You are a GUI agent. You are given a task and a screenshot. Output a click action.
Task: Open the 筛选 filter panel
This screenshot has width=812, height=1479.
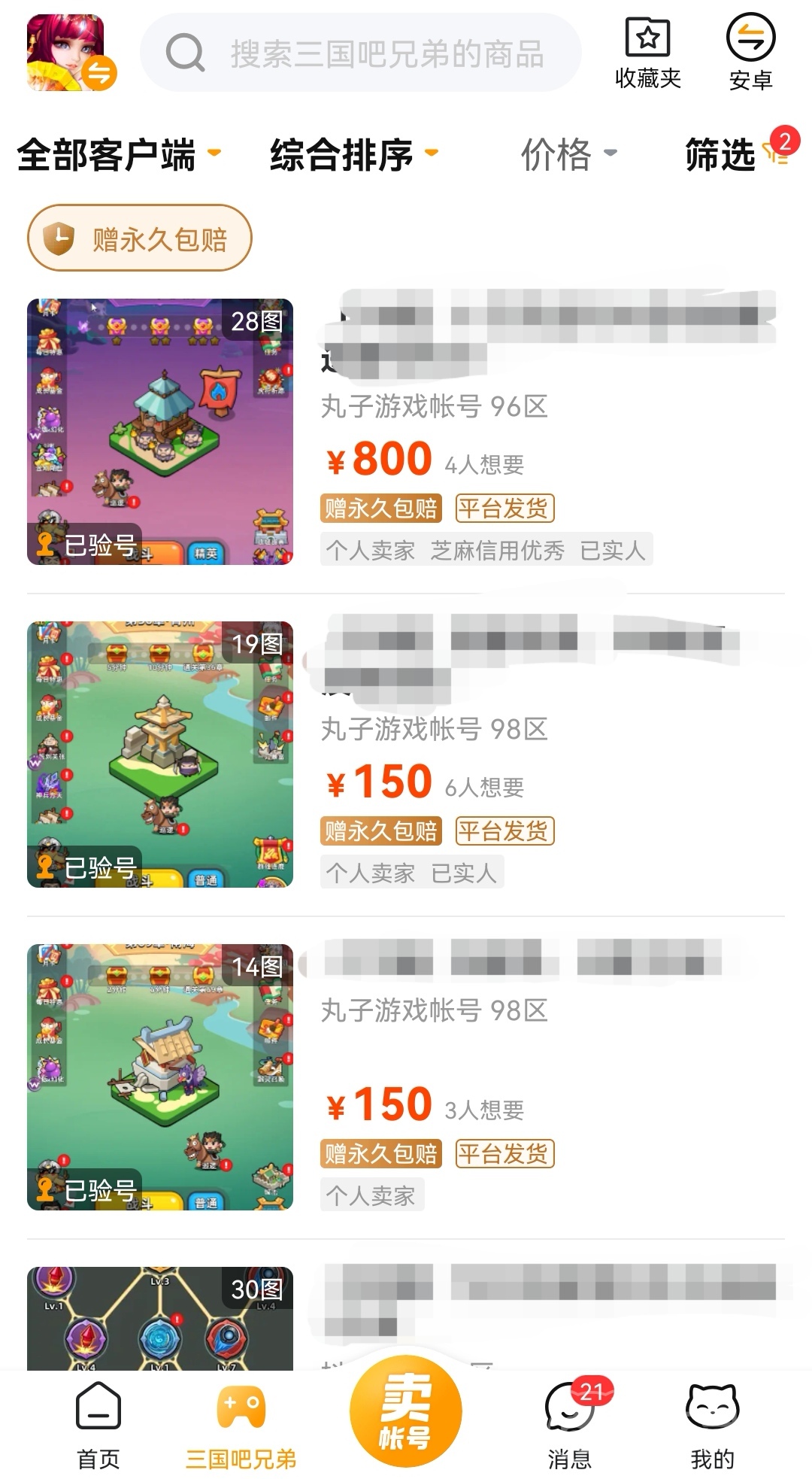point(733,155)
